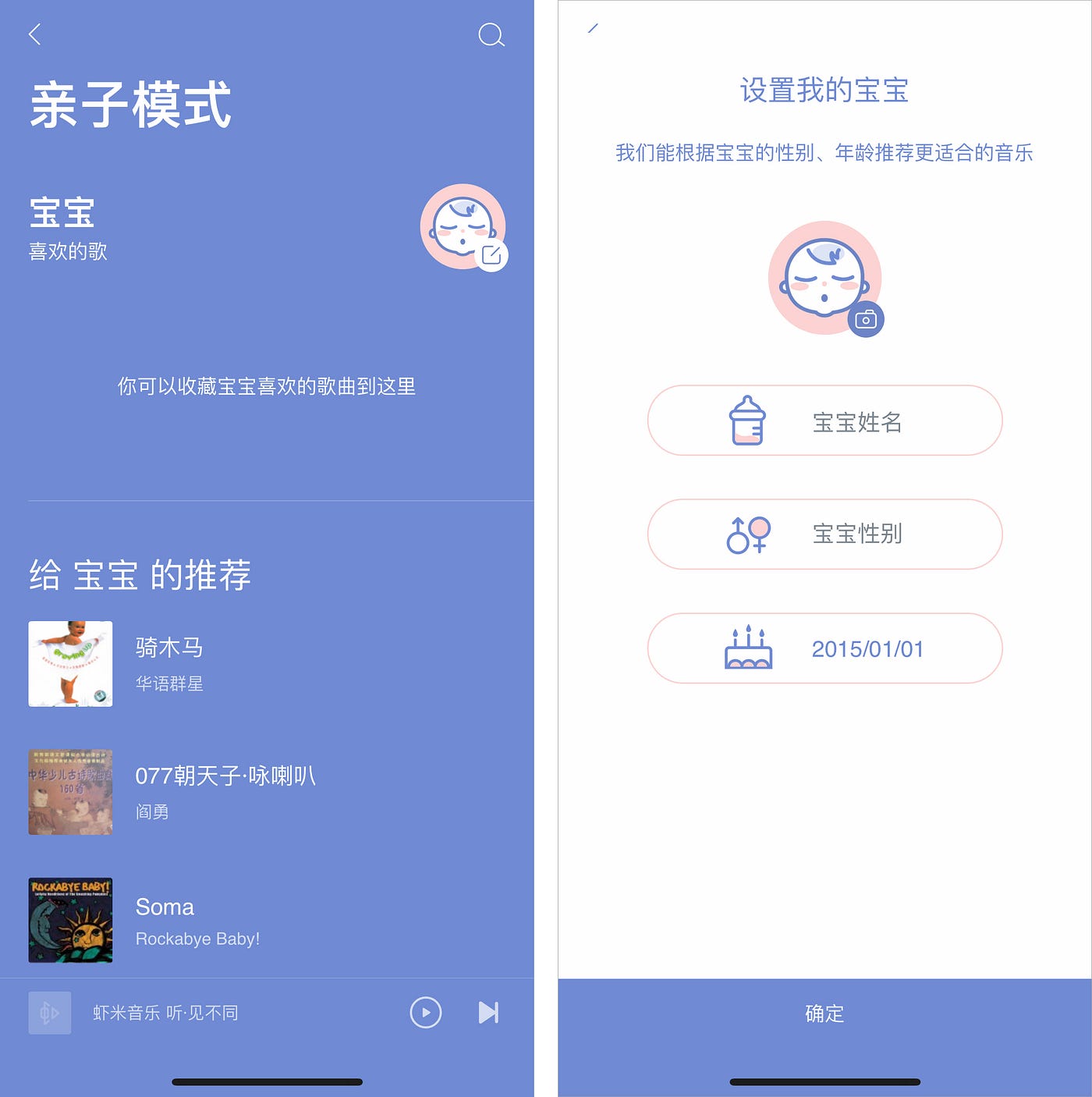
Task: Edit the baby profile avatar
Action: point(491,255)
